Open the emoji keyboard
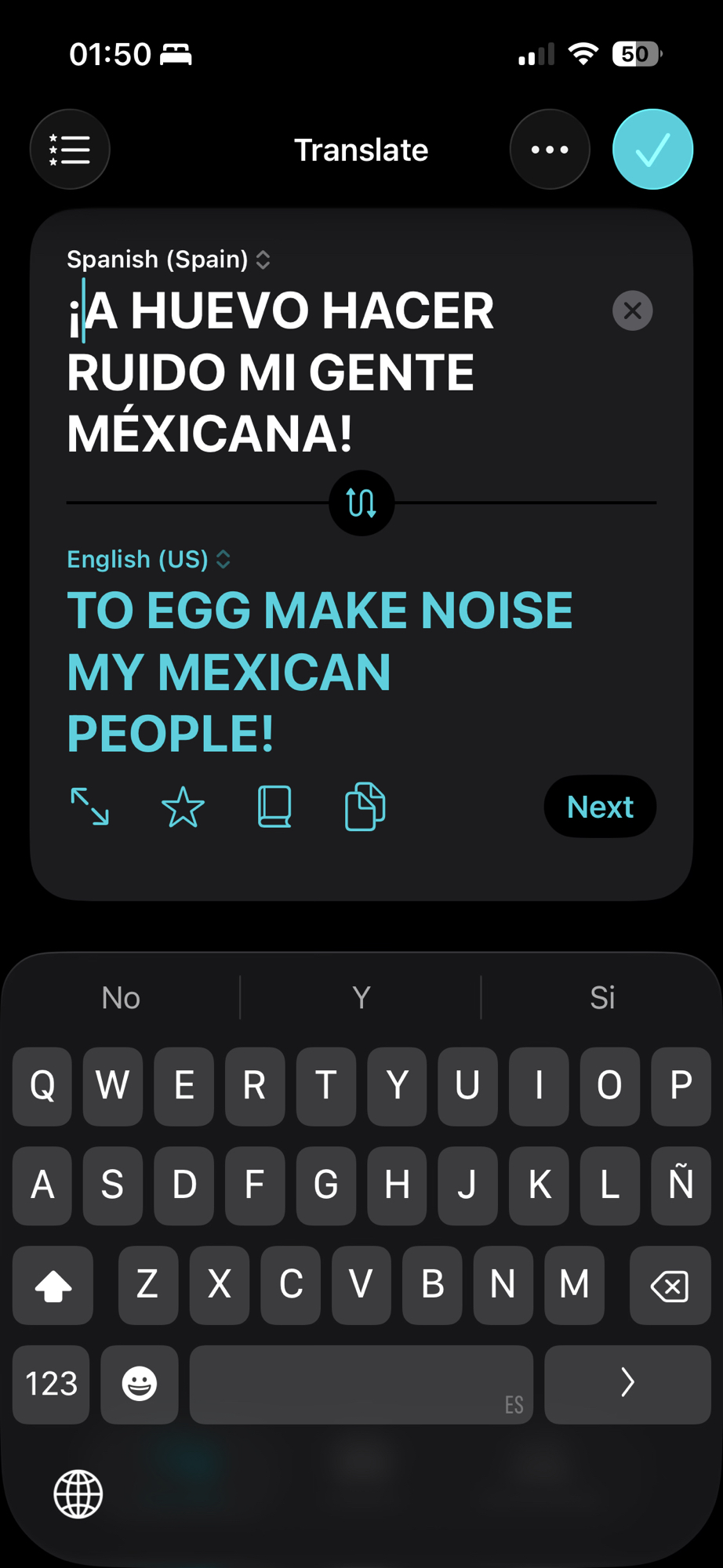This screenshot has width=723, height=1568. [x=140, y=1384]
